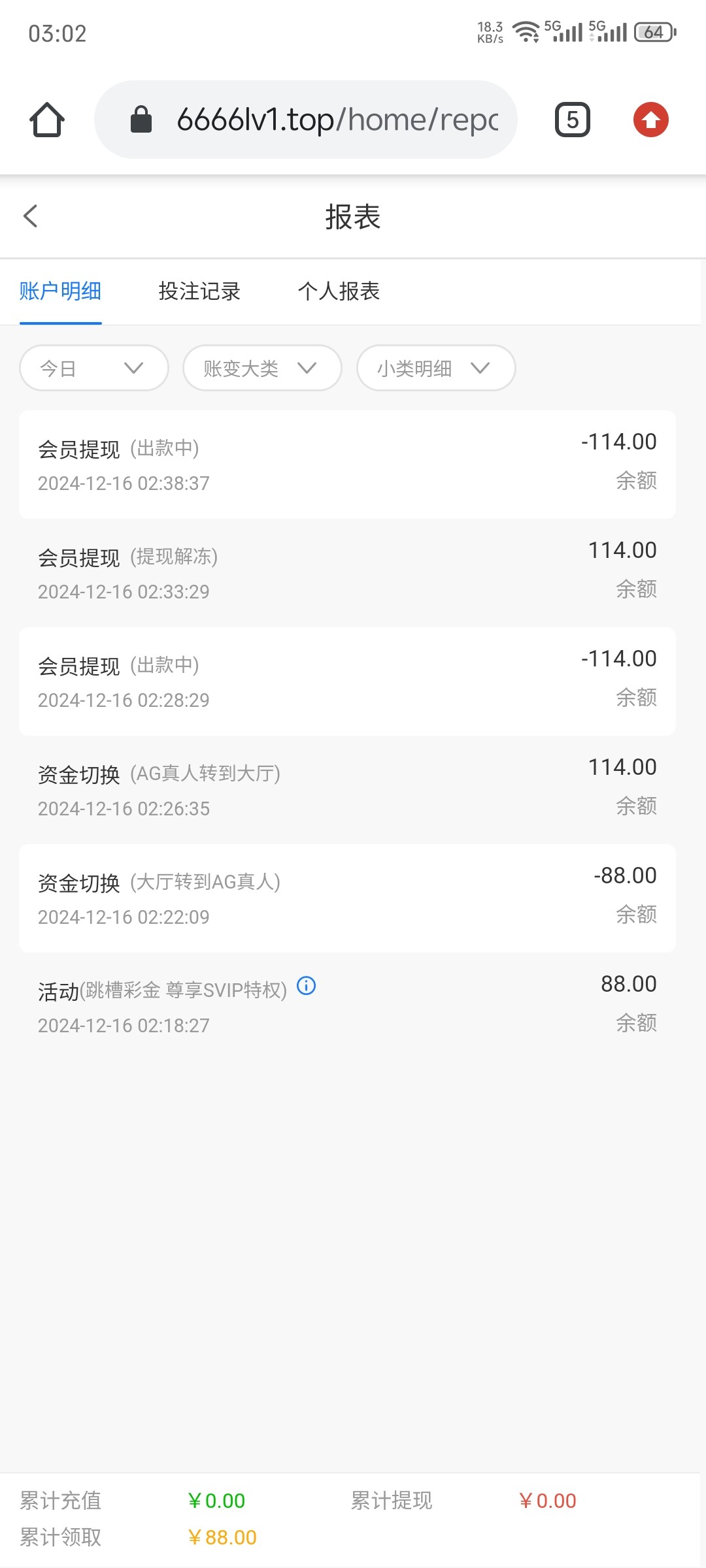This screenshot has width=706, height=1568.
Task: Expand the 今日 date dropdown
Action: click(x=94, y=368)
